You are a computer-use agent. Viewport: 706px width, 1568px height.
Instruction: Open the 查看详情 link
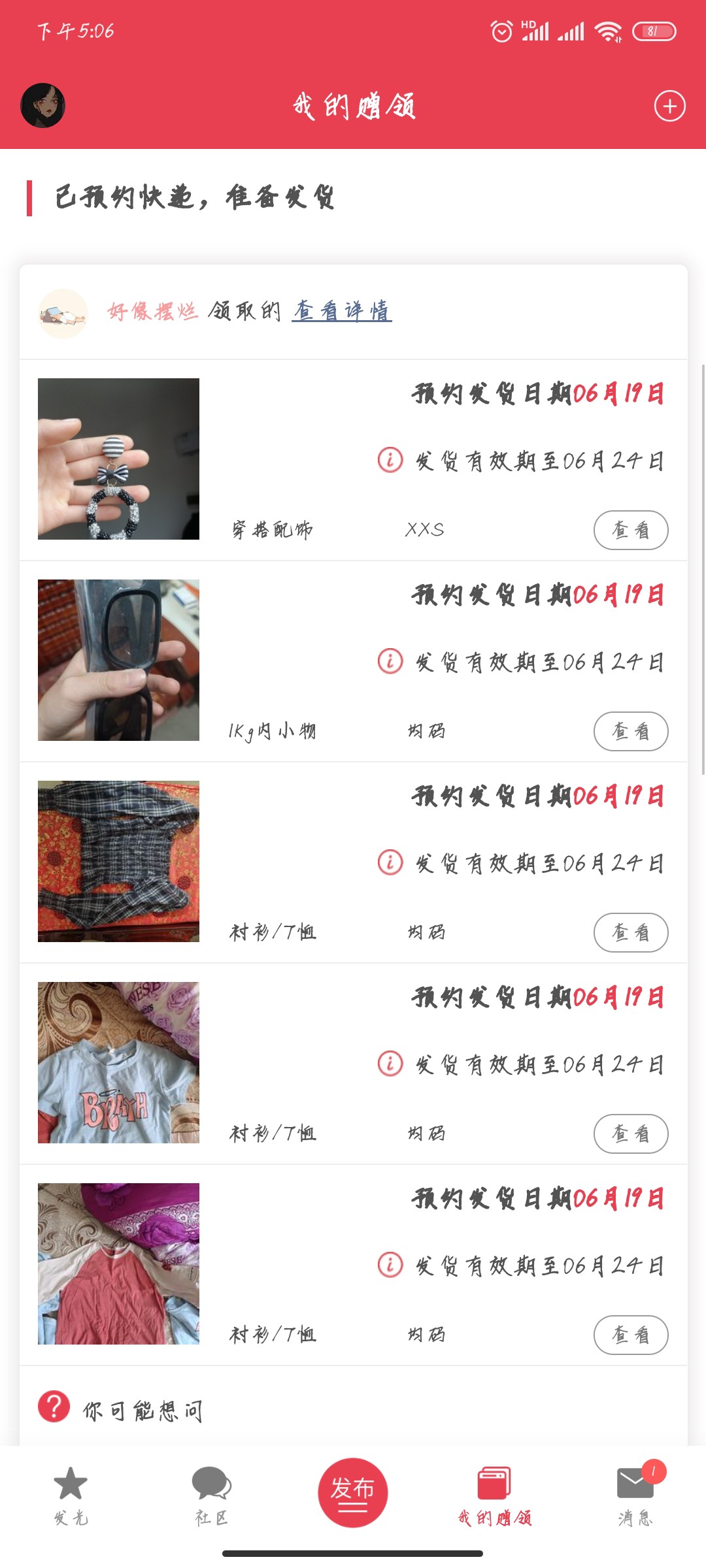341,311
